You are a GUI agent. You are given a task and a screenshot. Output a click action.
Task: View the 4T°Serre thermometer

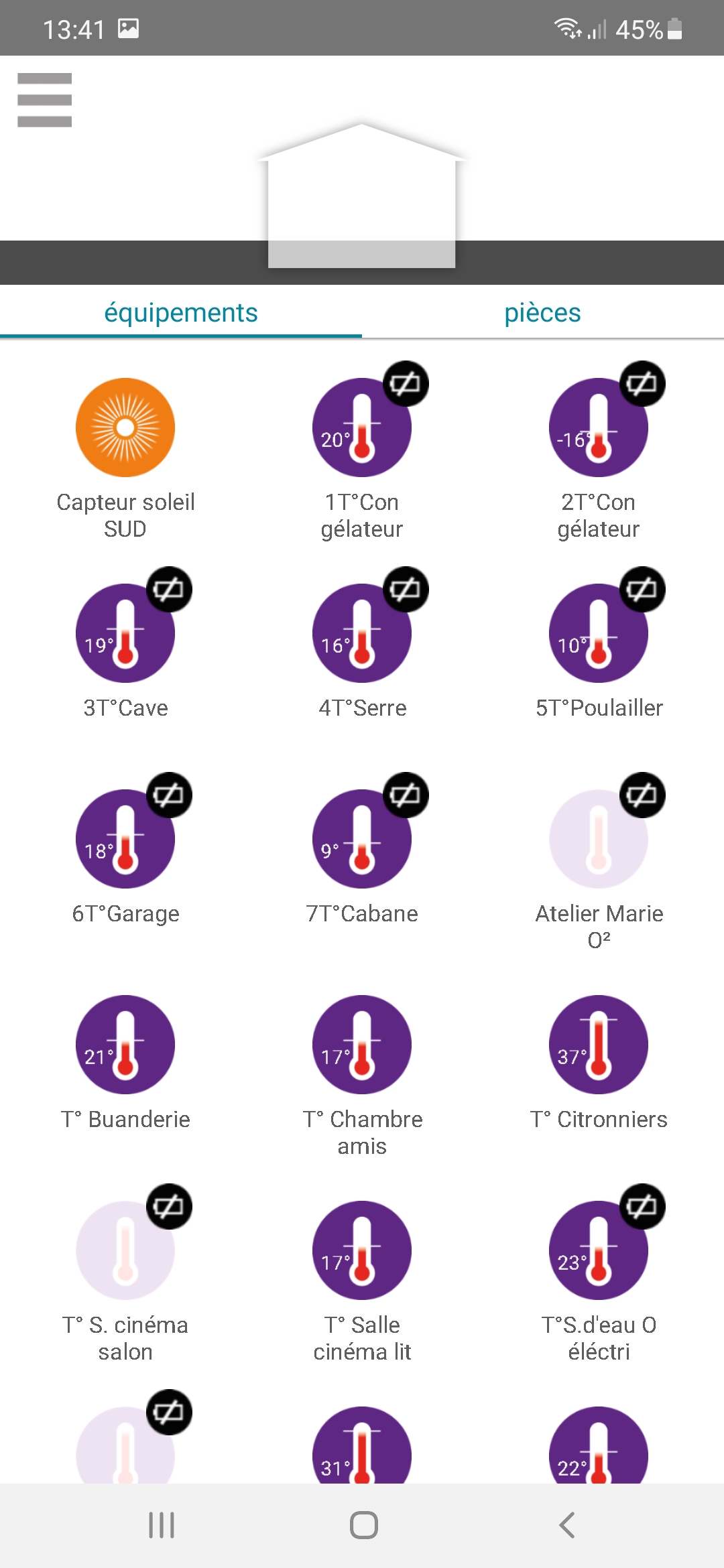coord(362,633)
